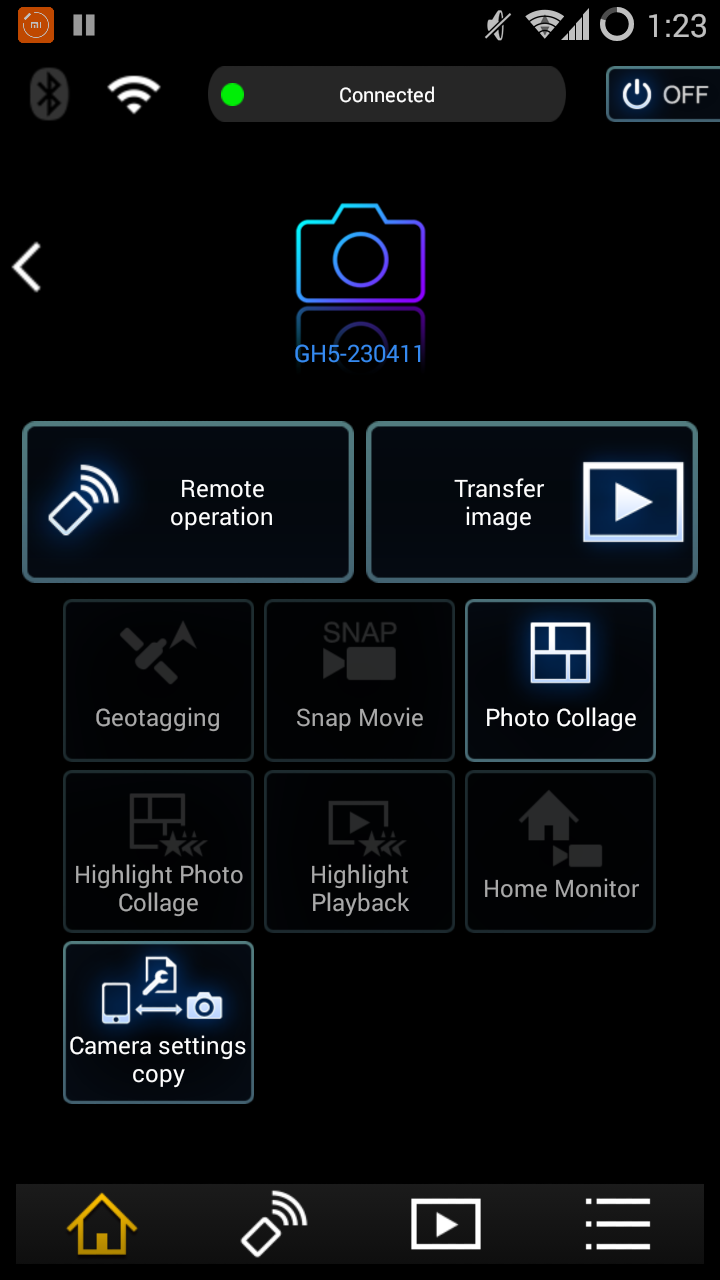Launch Photo Collage

[x=561, y=681]
